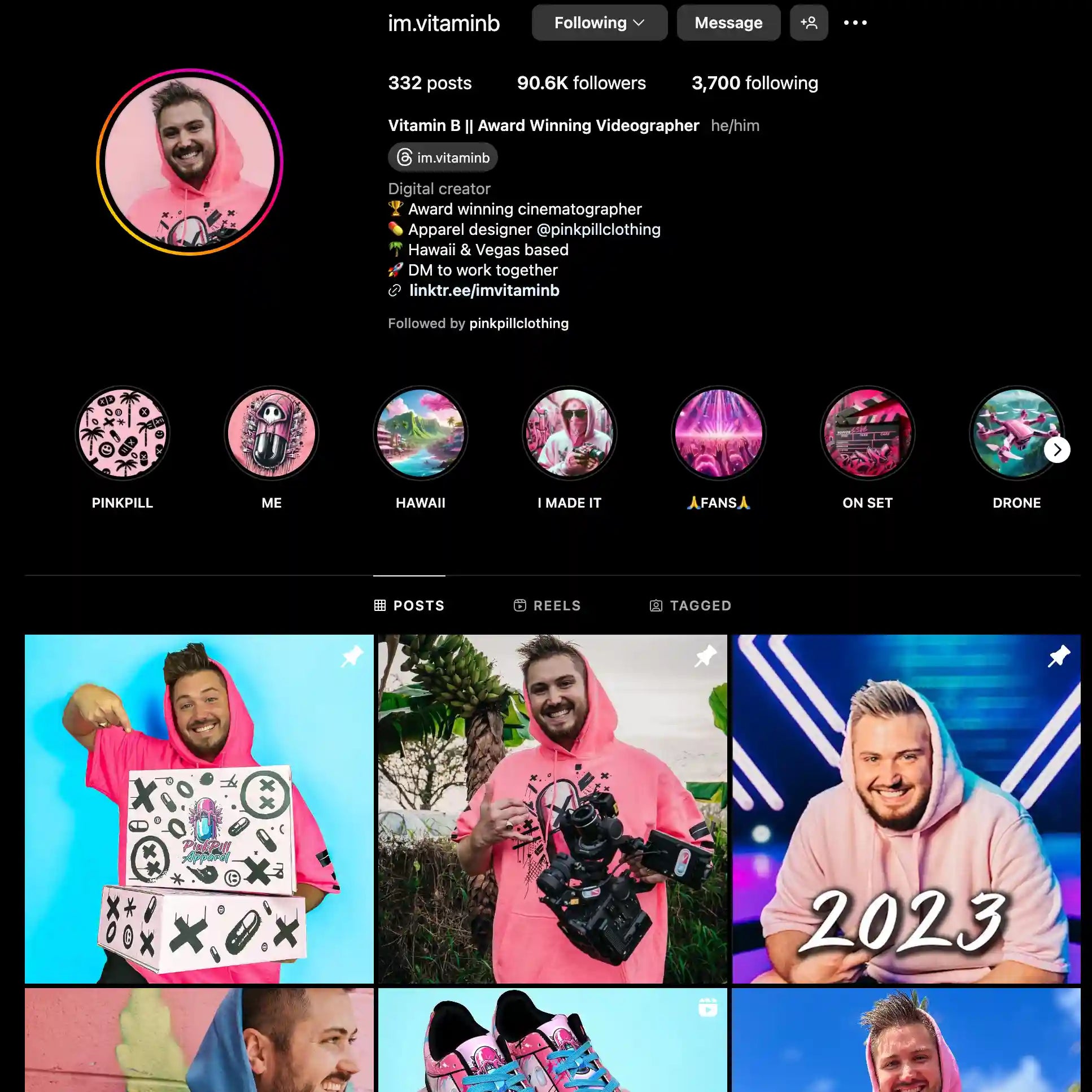This screenshot has width=1092, height=1092.
Task: View the ON SET story highlight
Action: click(867, 434)
